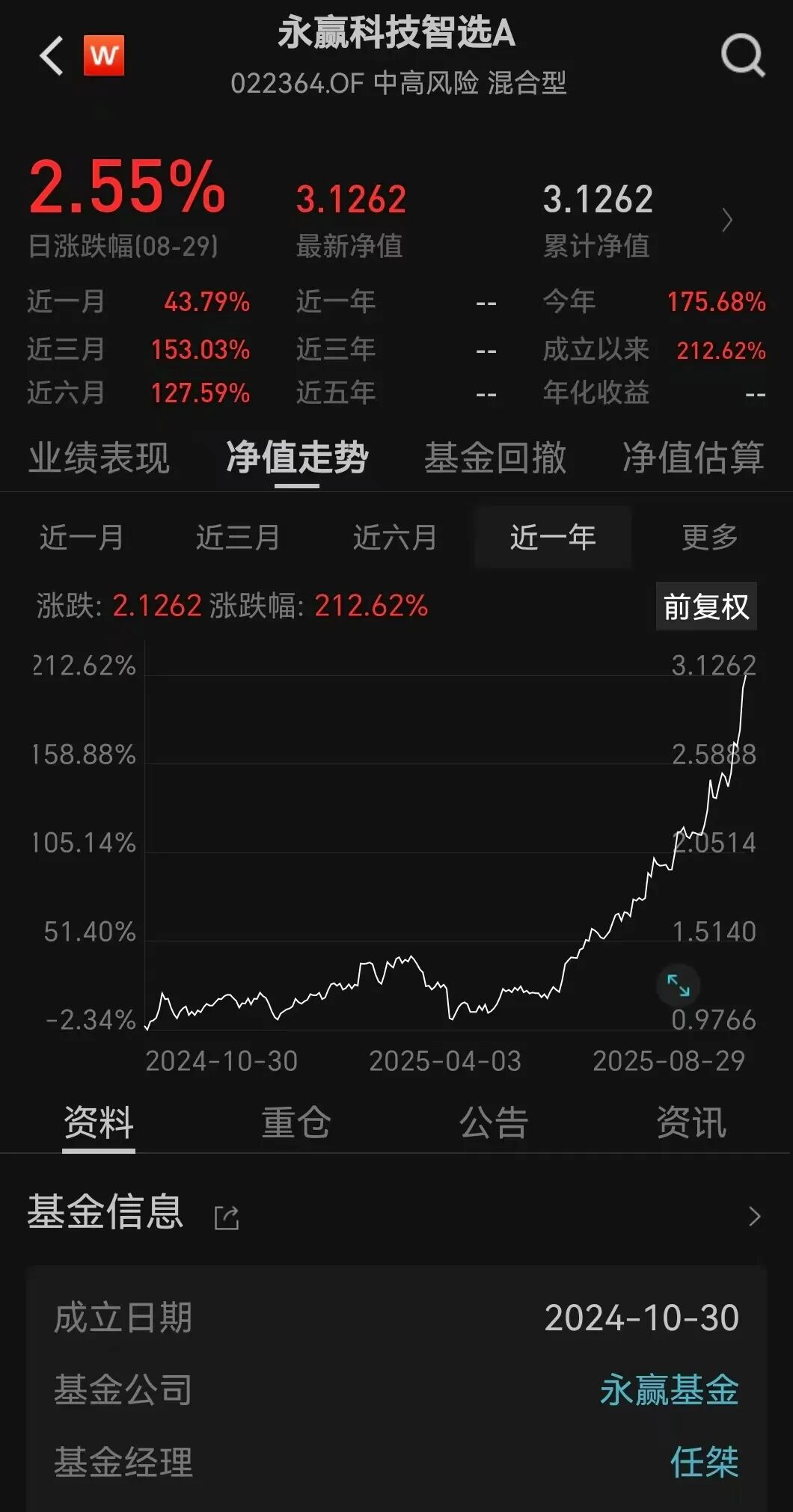This screenshot has height=1512, width=793.
Task: Share fund info via the 基金信息 share icon
Action: (x=227, y=1217)
